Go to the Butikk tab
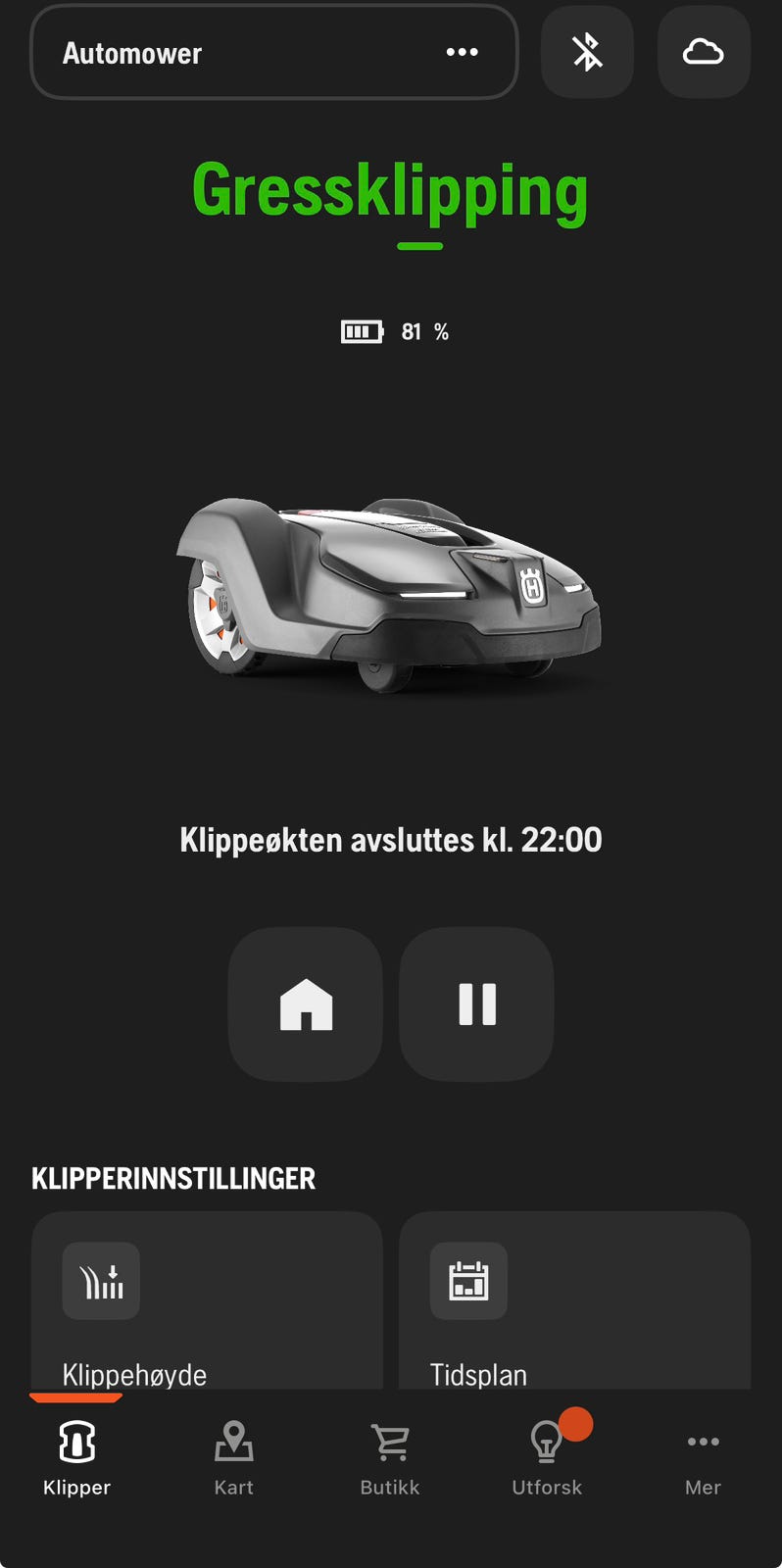This screenshot has height=1568, width=782. (x=390, y=1458)
